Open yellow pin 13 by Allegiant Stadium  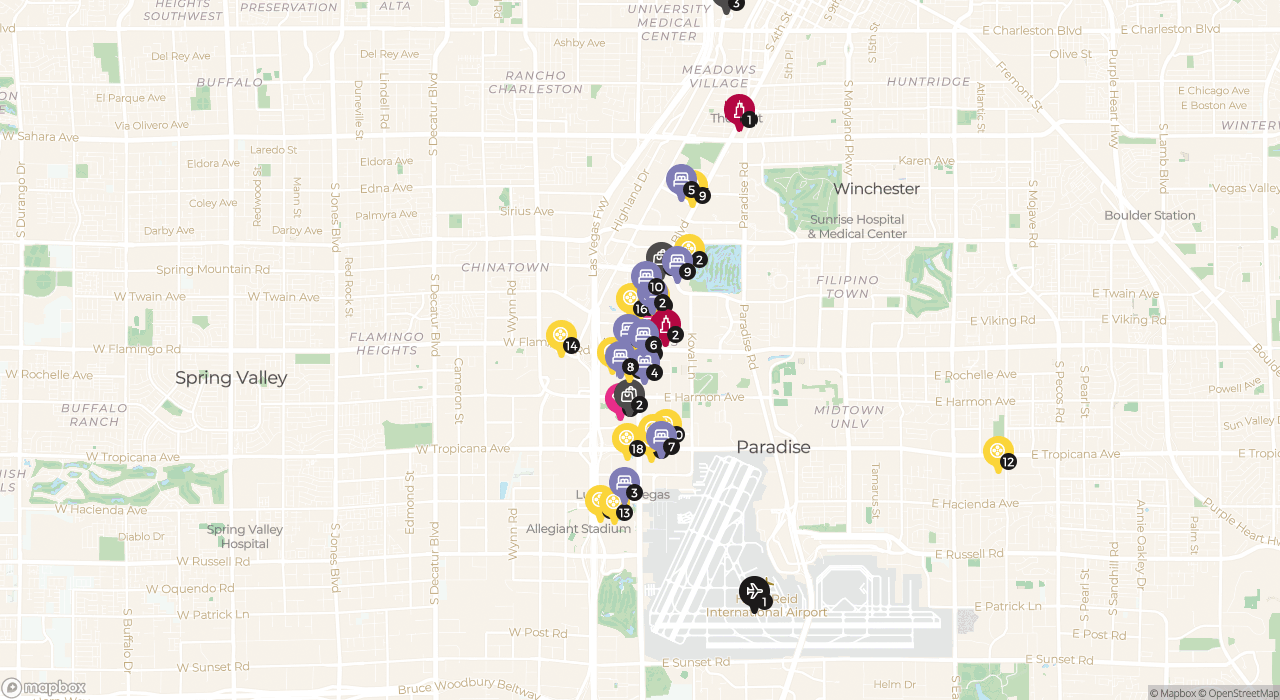point(613,503)
